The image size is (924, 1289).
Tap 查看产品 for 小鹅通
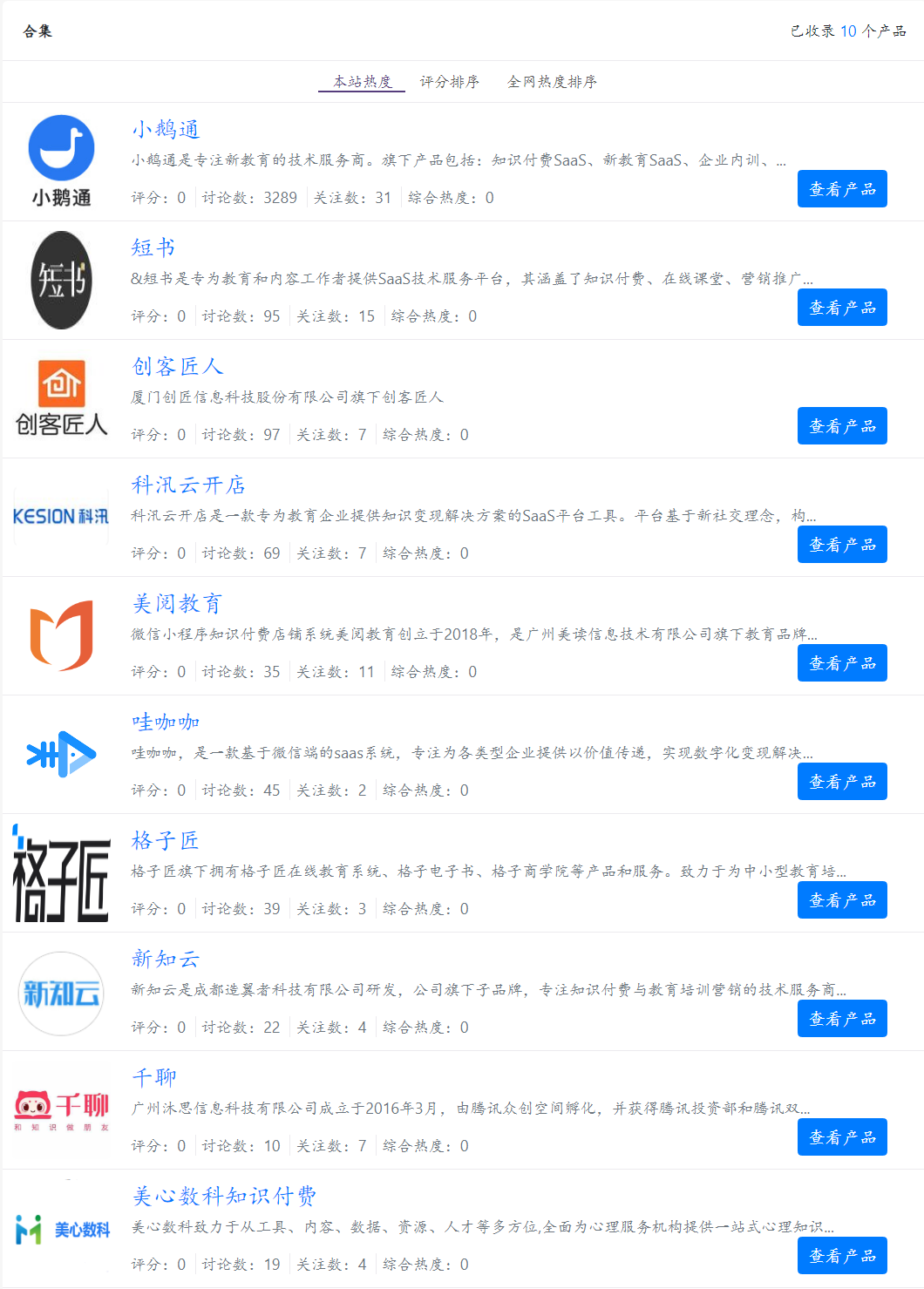841,189
